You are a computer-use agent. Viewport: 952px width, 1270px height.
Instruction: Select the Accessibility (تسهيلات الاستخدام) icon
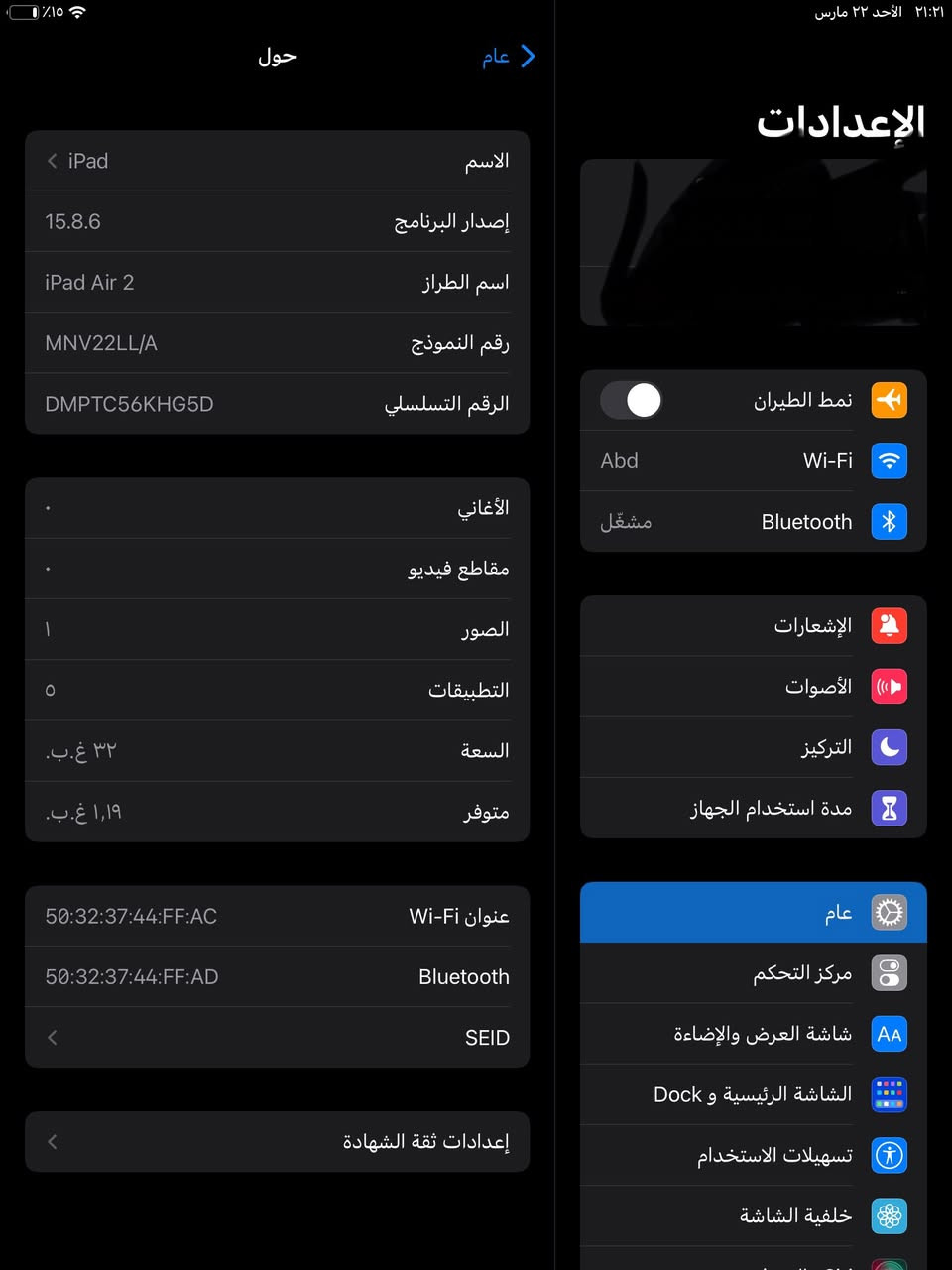point(889,1155)
